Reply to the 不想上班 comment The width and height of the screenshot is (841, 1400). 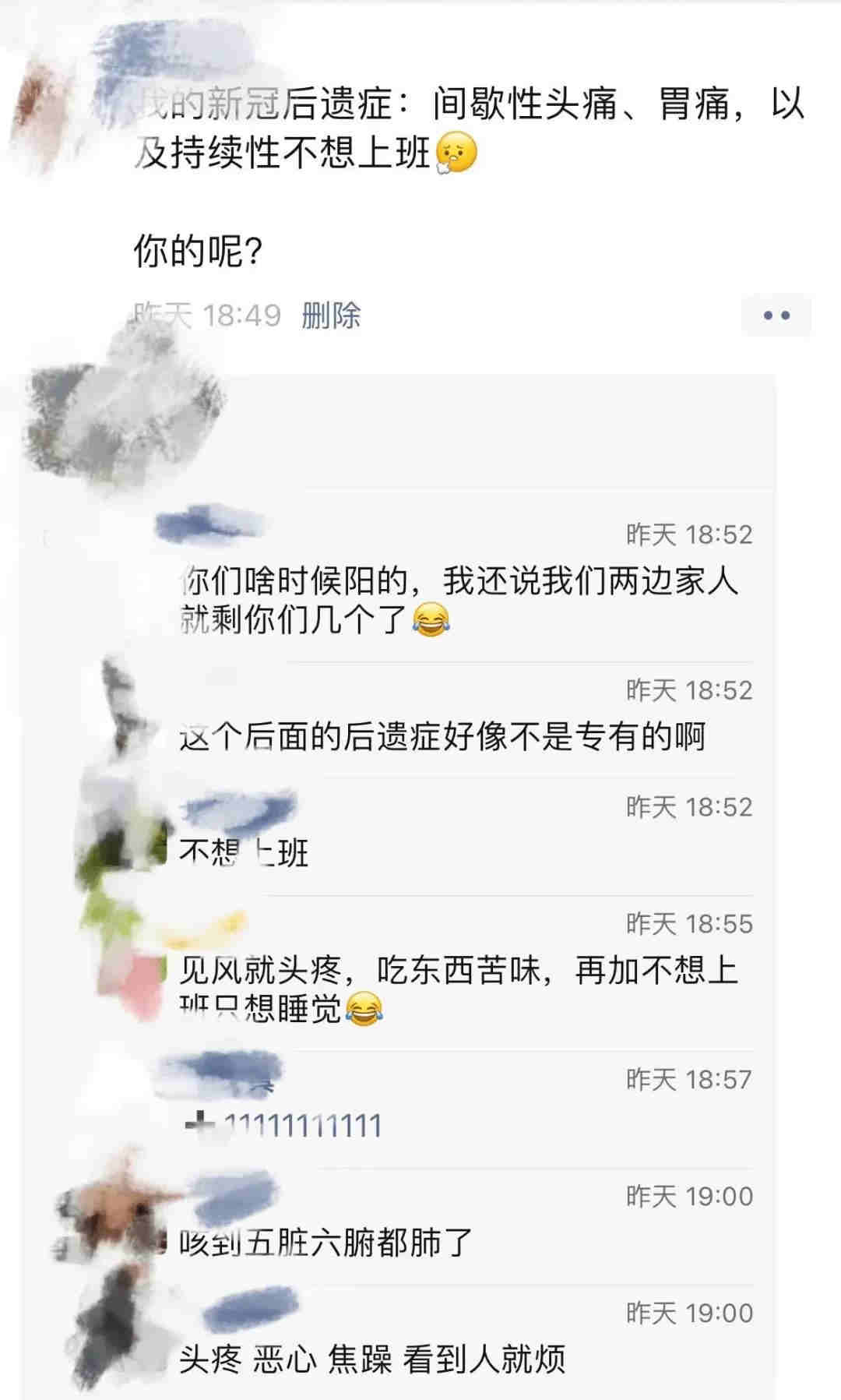pos(244,853)
